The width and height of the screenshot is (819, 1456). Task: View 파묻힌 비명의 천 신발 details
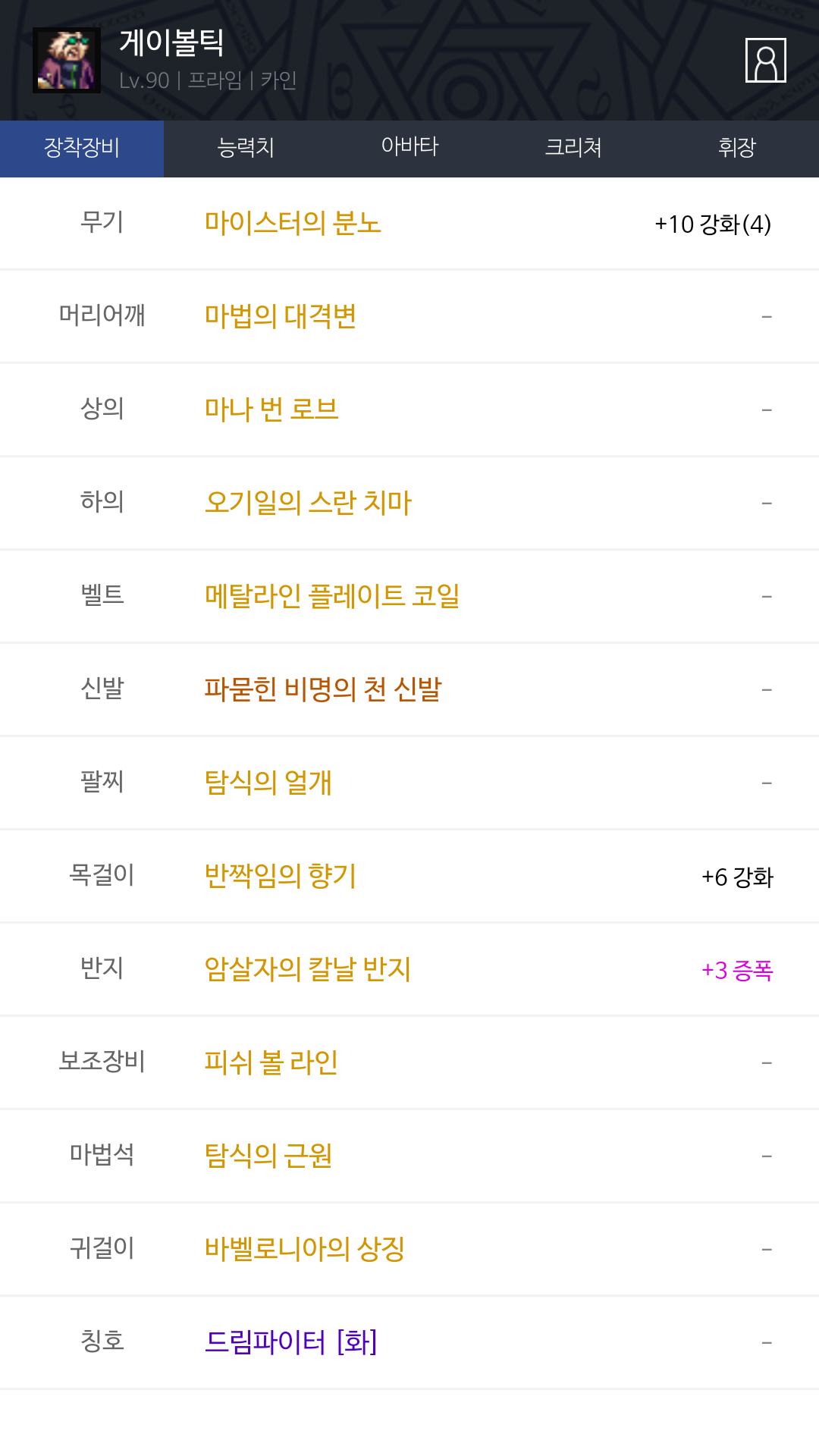click(x=323, y=689)
